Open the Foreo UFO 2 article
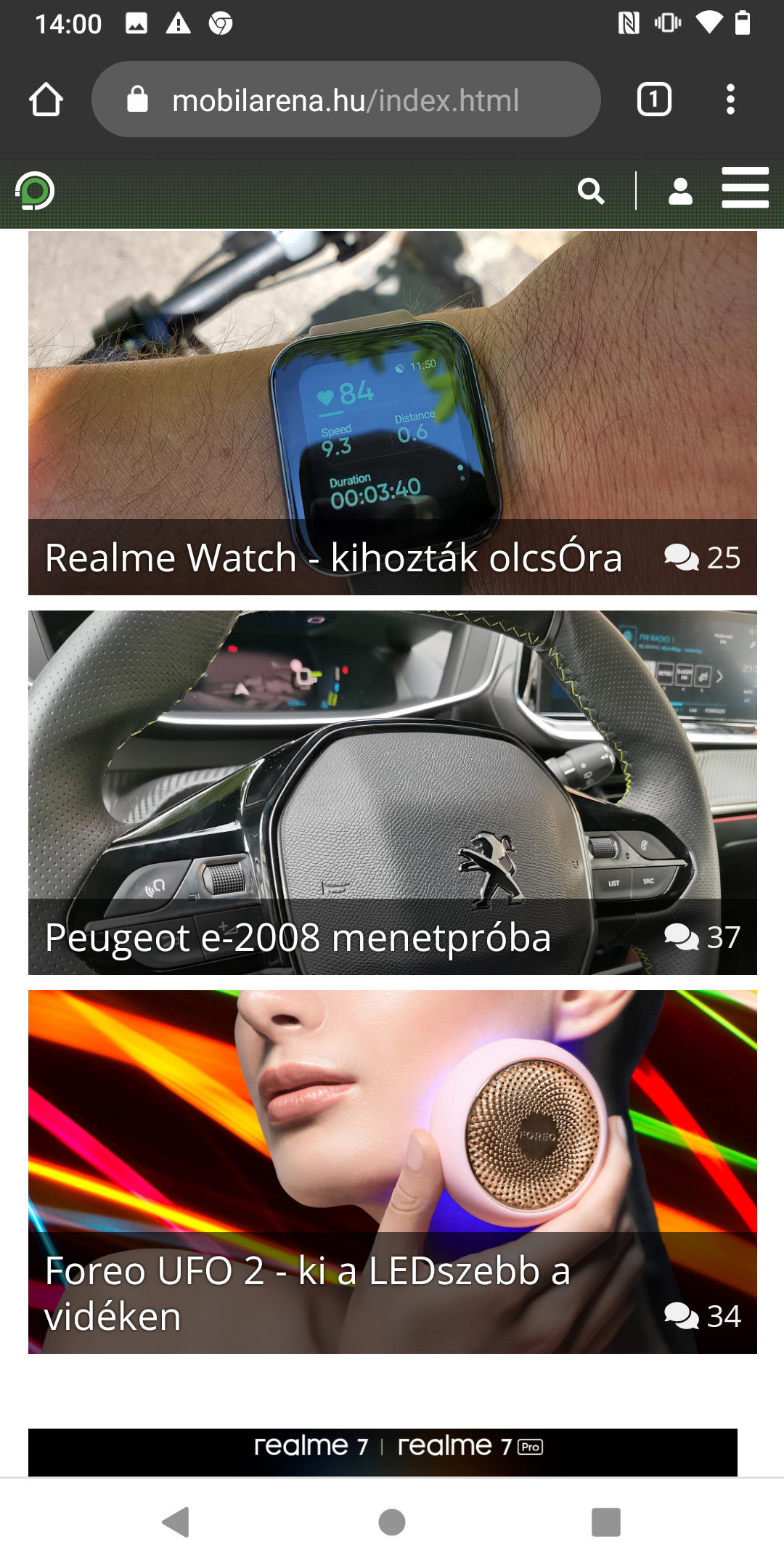The height and width of the screenshot is (1568, 784). (393, 1172)
